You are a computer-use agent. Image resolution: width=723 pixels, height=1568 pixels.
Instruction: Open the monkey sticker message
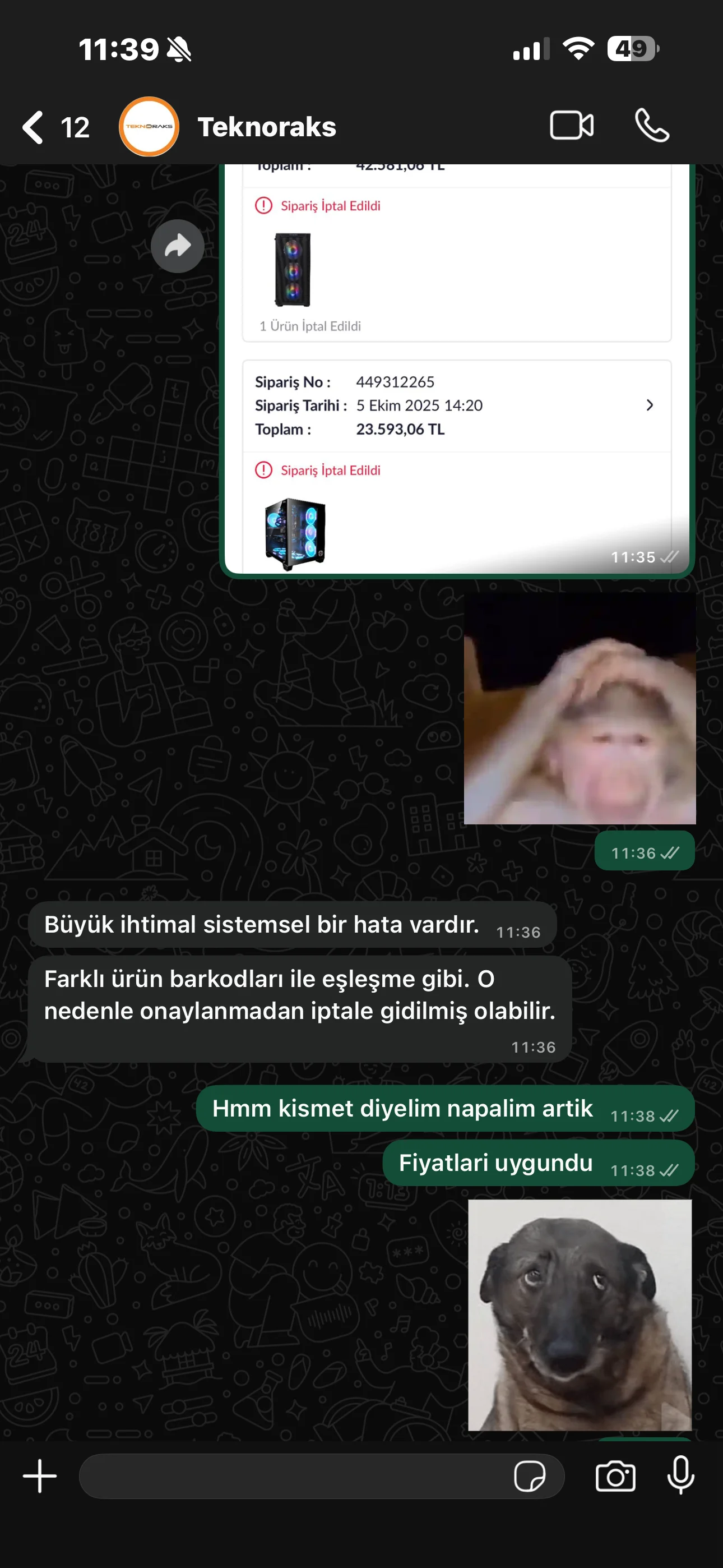tap(580, 708)
